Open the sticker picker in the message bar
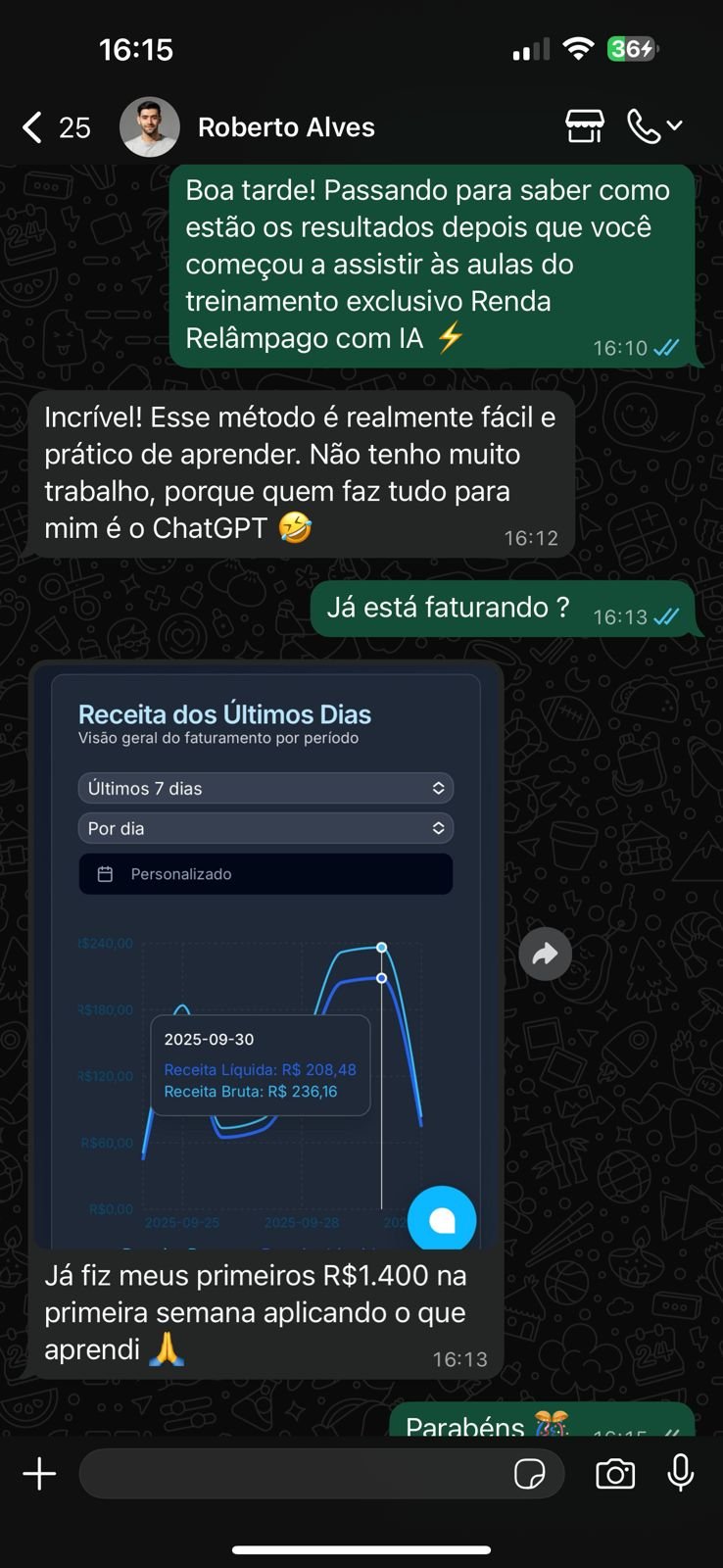723x1568 pixels. click(531, 1473)
